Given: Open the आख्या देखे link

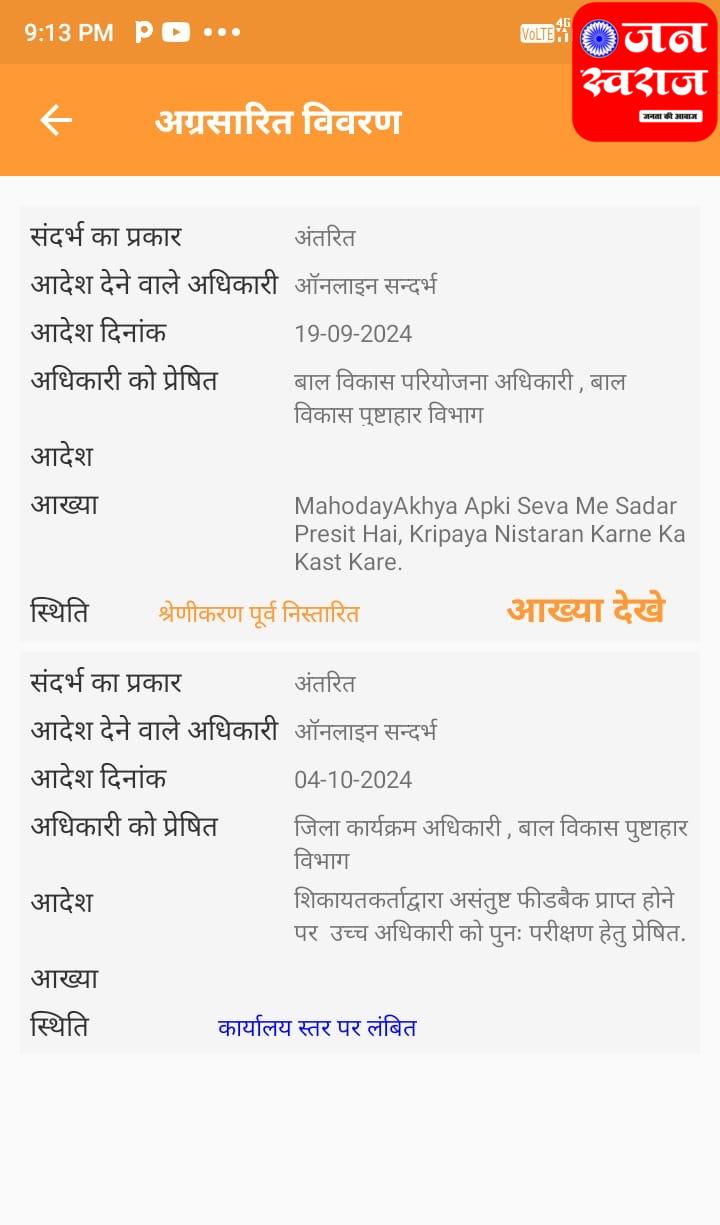Looking at the screenshot, I should 585,610.
